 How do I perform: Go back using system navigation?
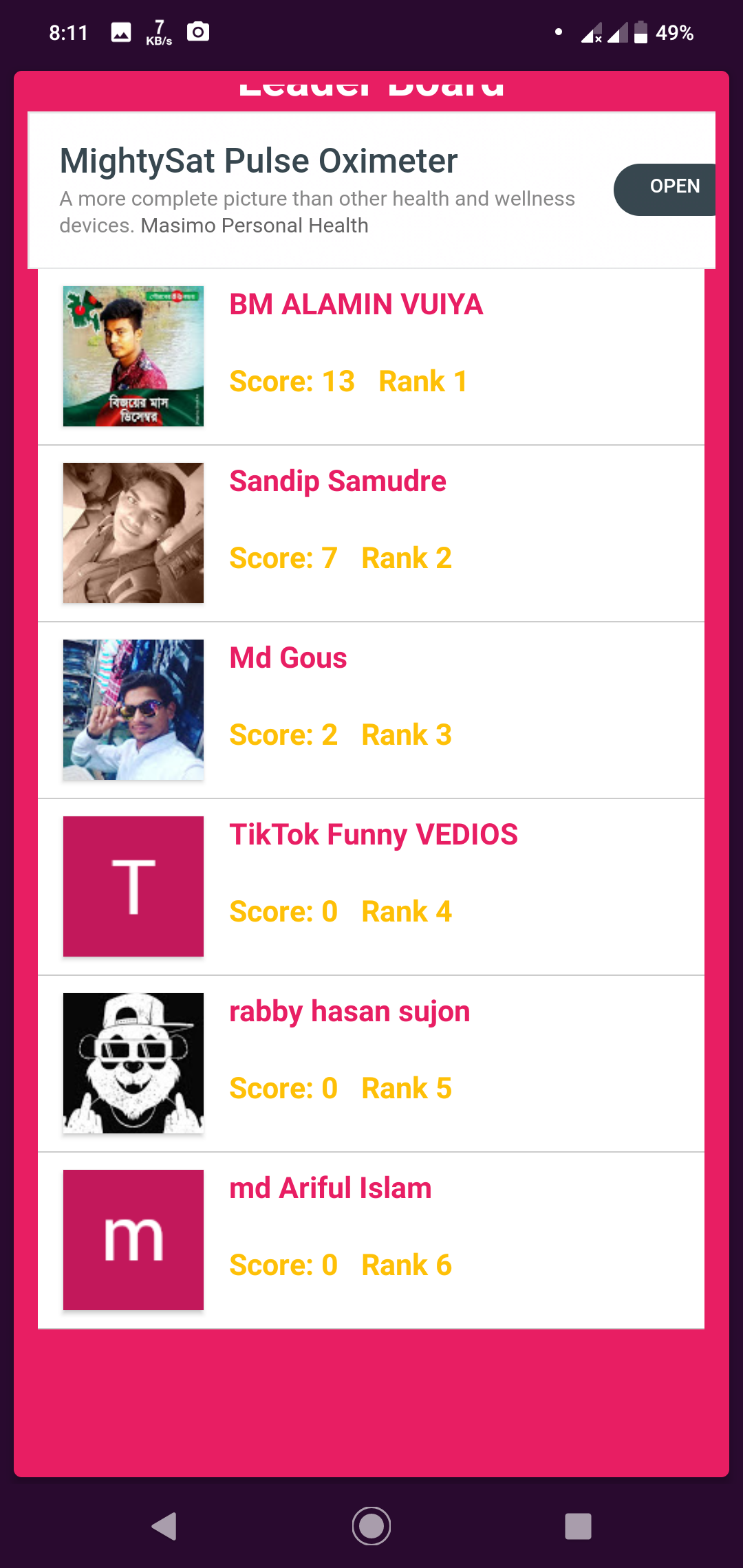[x=164, y=1526]
